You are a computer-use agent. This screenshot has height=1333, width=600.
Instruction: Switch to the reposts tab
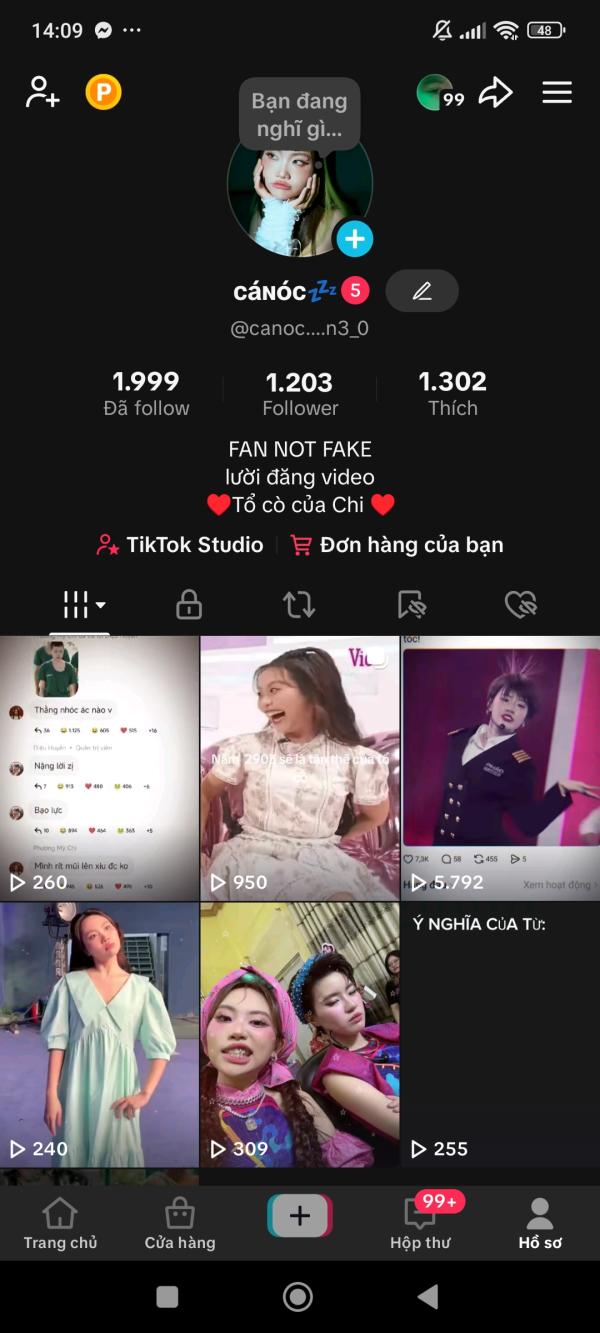tap(298, 604)
